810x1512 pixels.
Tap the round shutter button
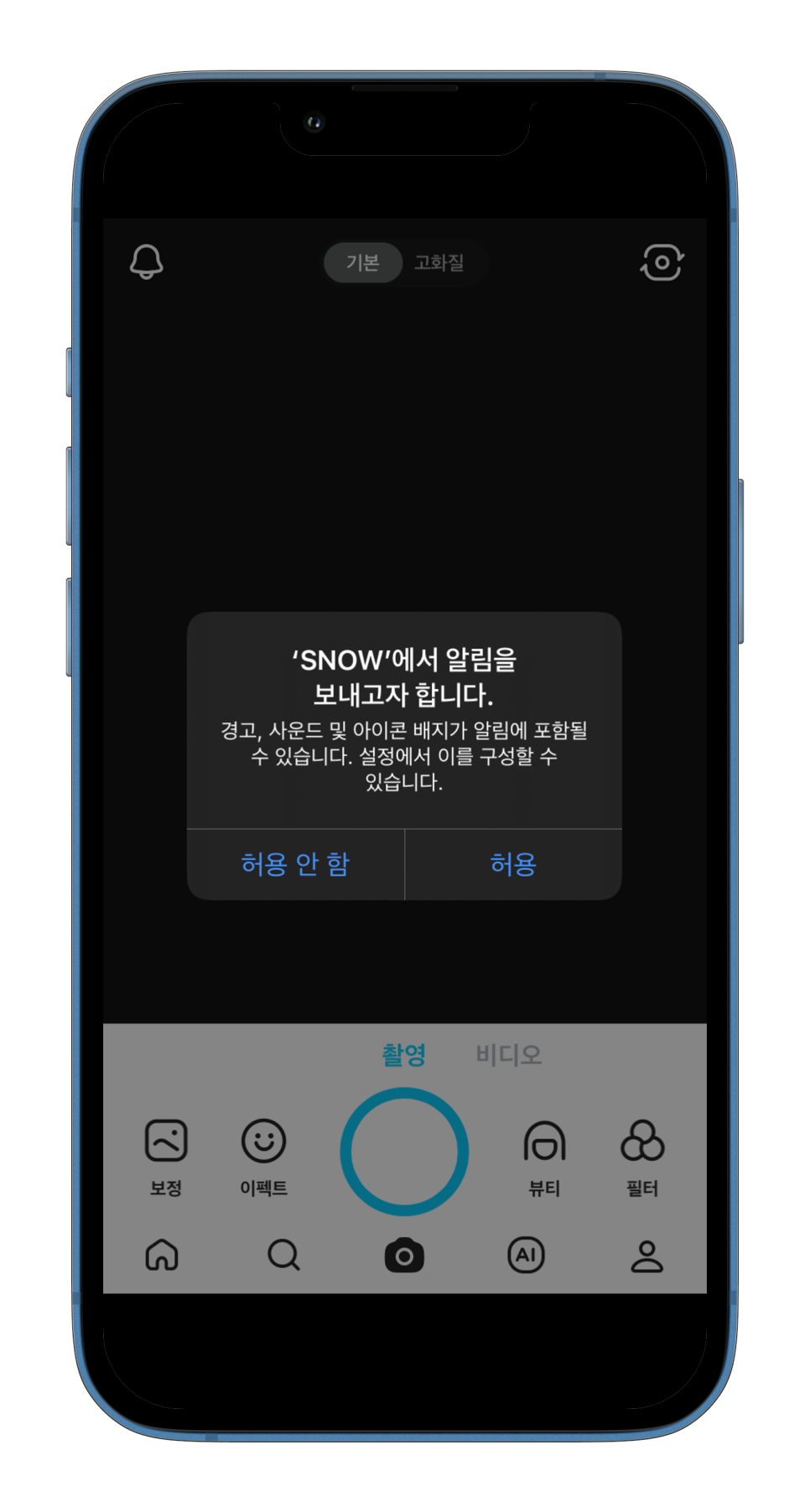click(x=404, y=1152)
